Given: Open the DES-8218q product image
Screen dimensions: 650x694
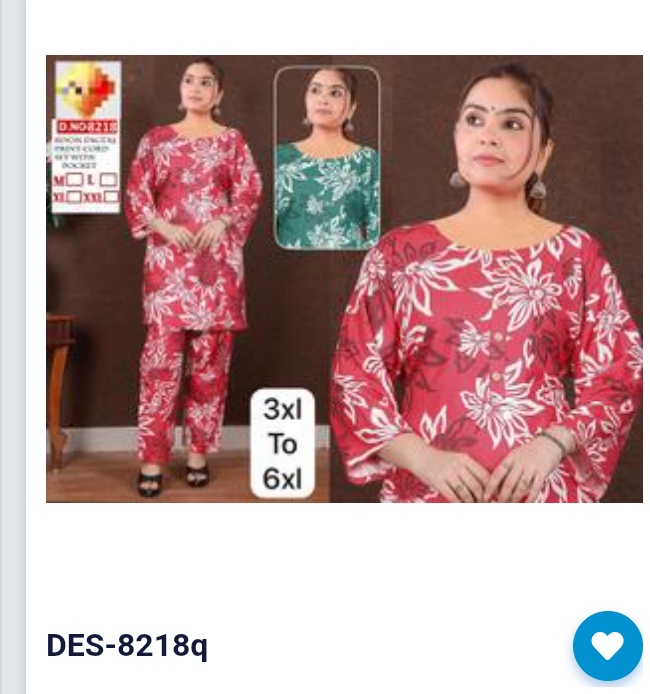Looking at the screenshot, I should coord(344,278).
